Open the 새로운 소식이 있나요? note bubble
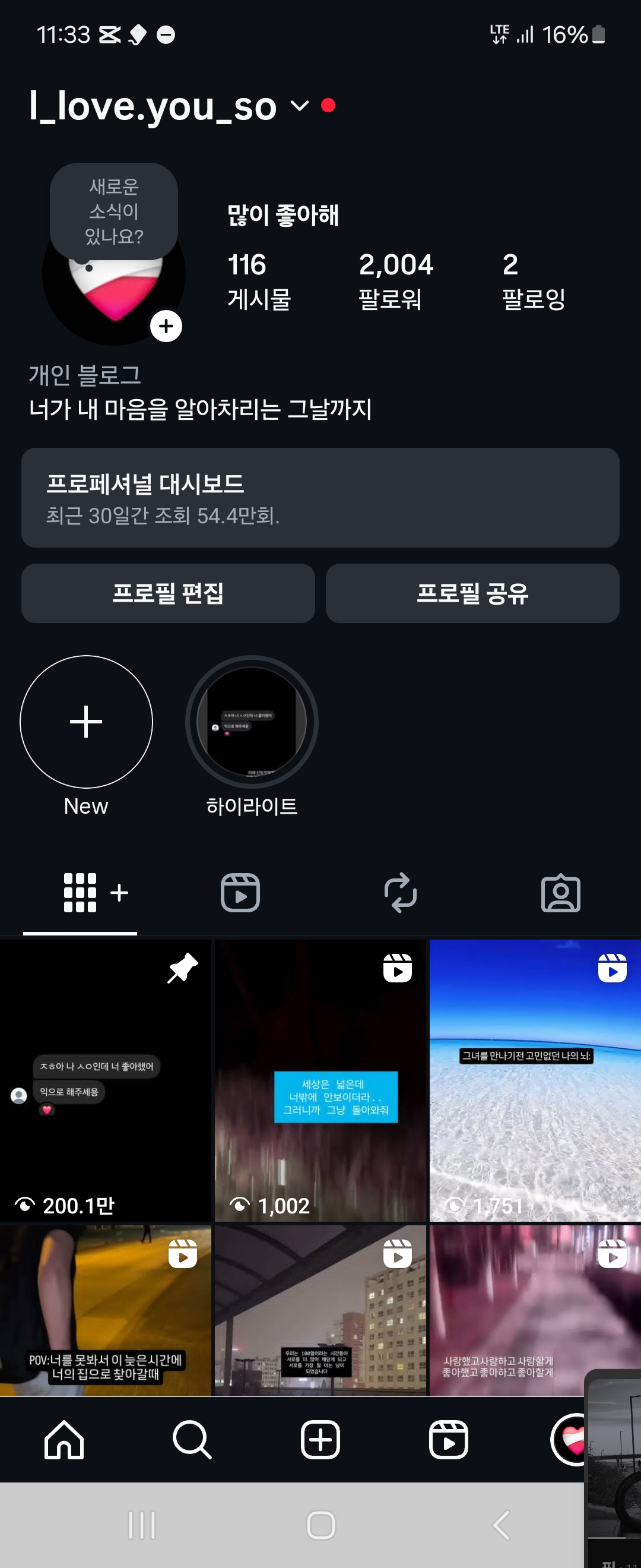641x1568 pixels. click(x=114, y=211)
